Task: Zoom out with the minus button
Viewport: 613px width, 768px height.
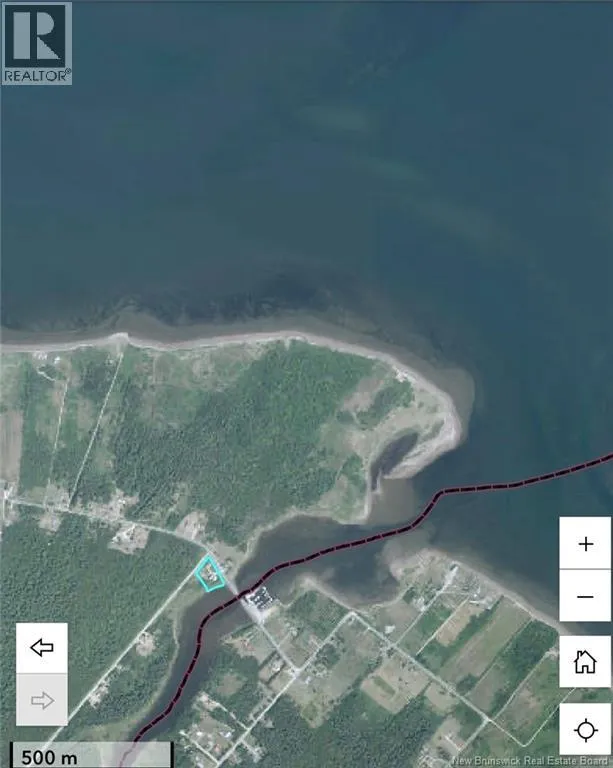Action: pyautogui.click(x=585, y=597)
